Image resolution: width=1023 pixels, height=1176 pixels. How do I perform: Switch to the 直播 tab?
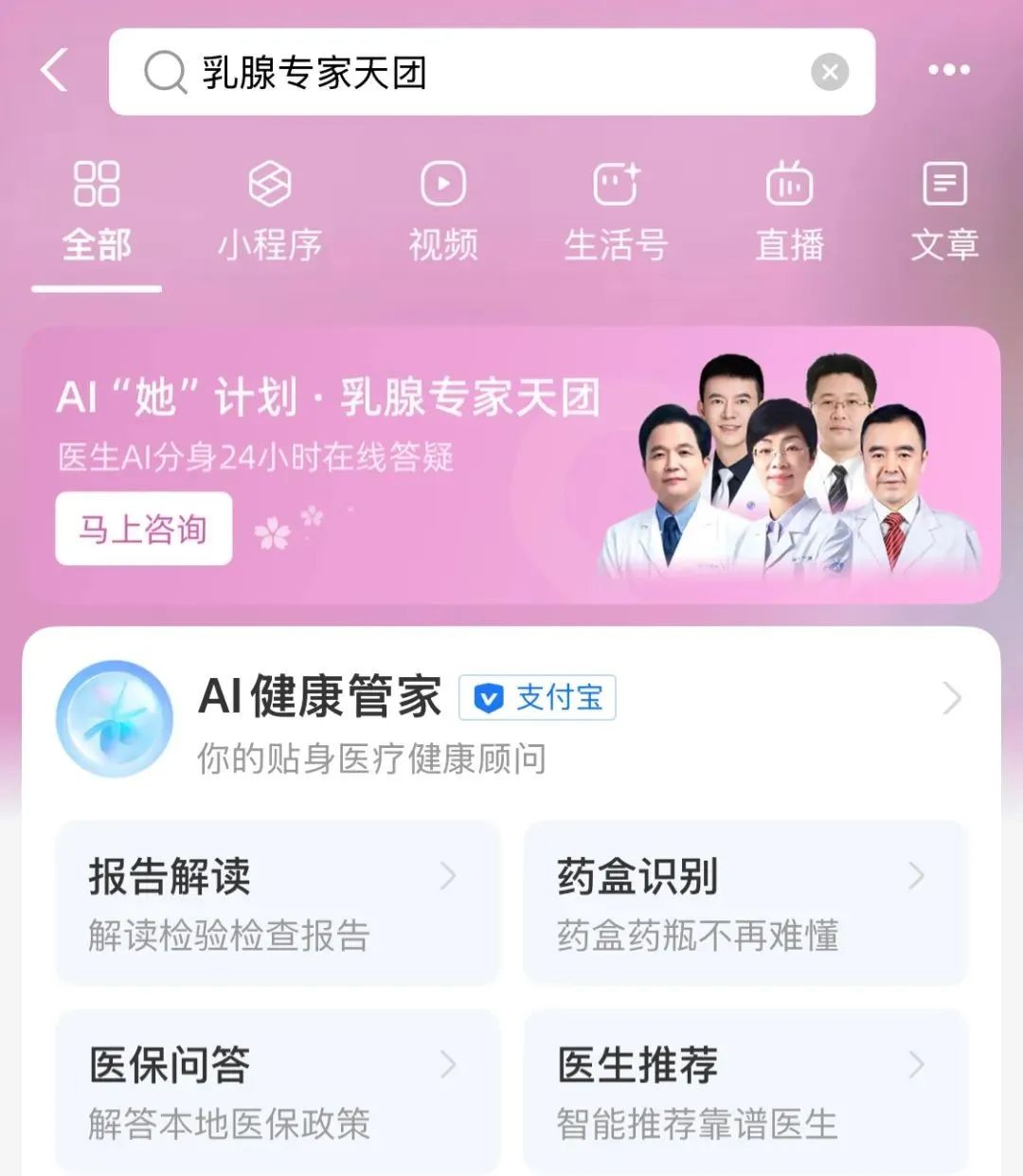(789, 212)
